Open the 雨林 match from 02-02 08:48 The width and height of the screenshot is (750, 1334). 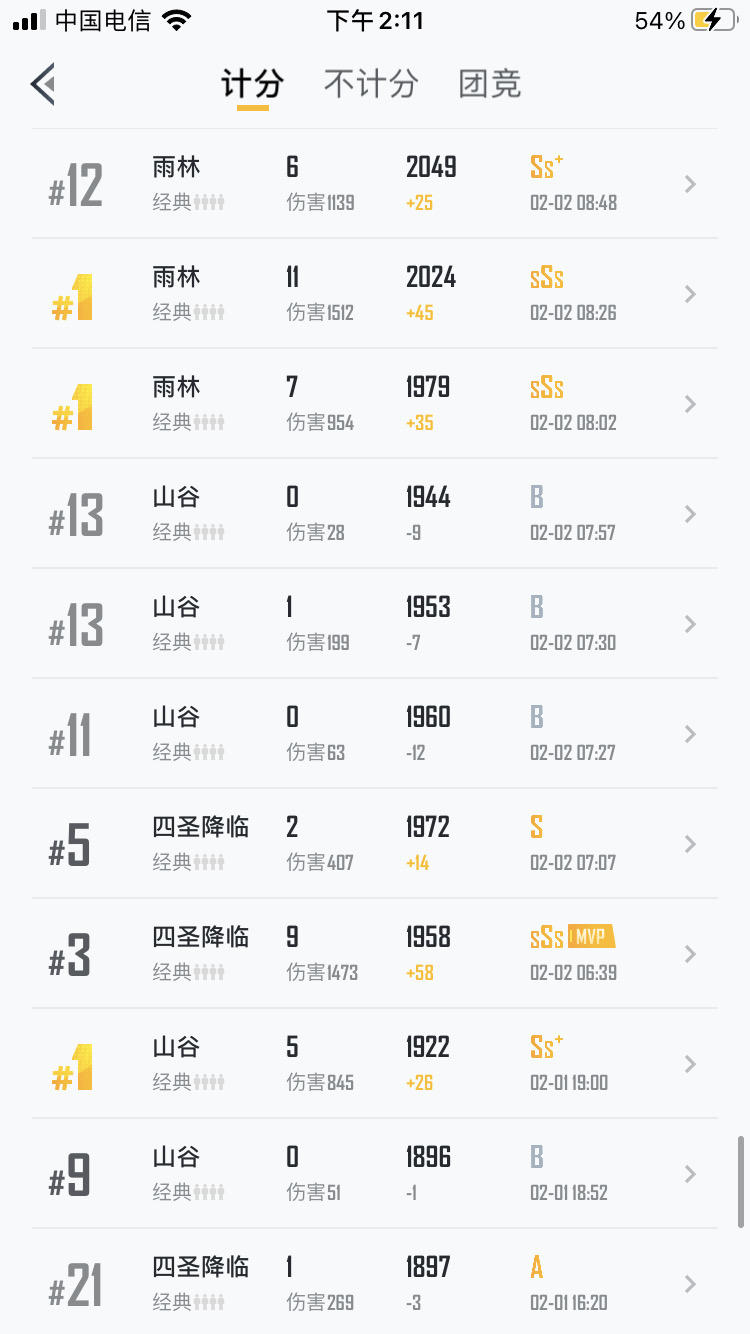[374, 184]
